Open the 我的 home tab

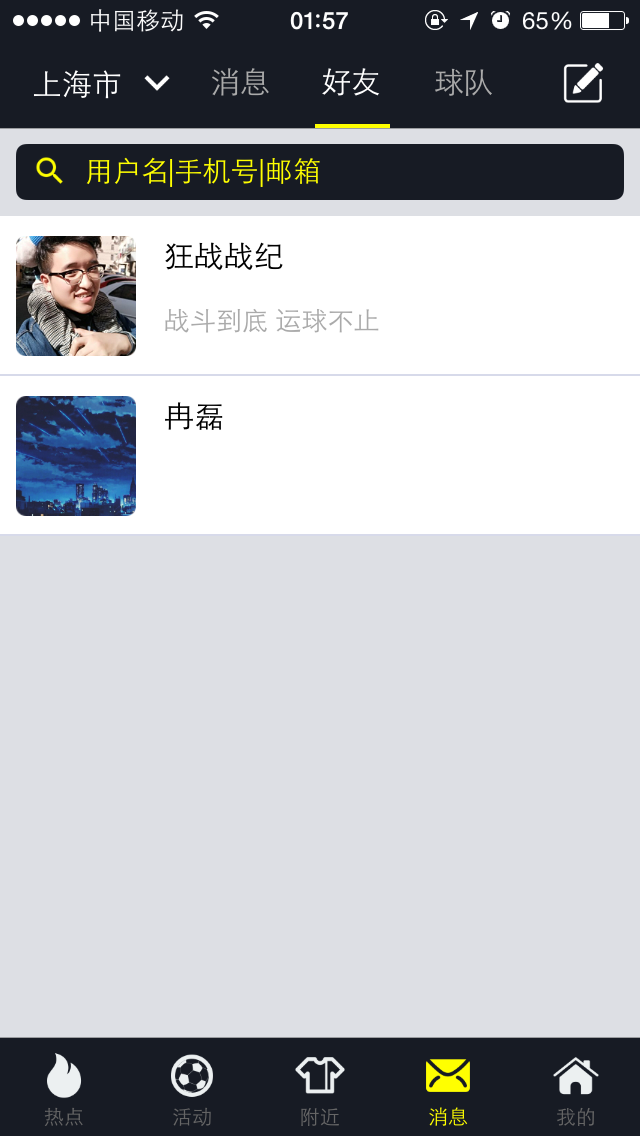pos(575,1089)
